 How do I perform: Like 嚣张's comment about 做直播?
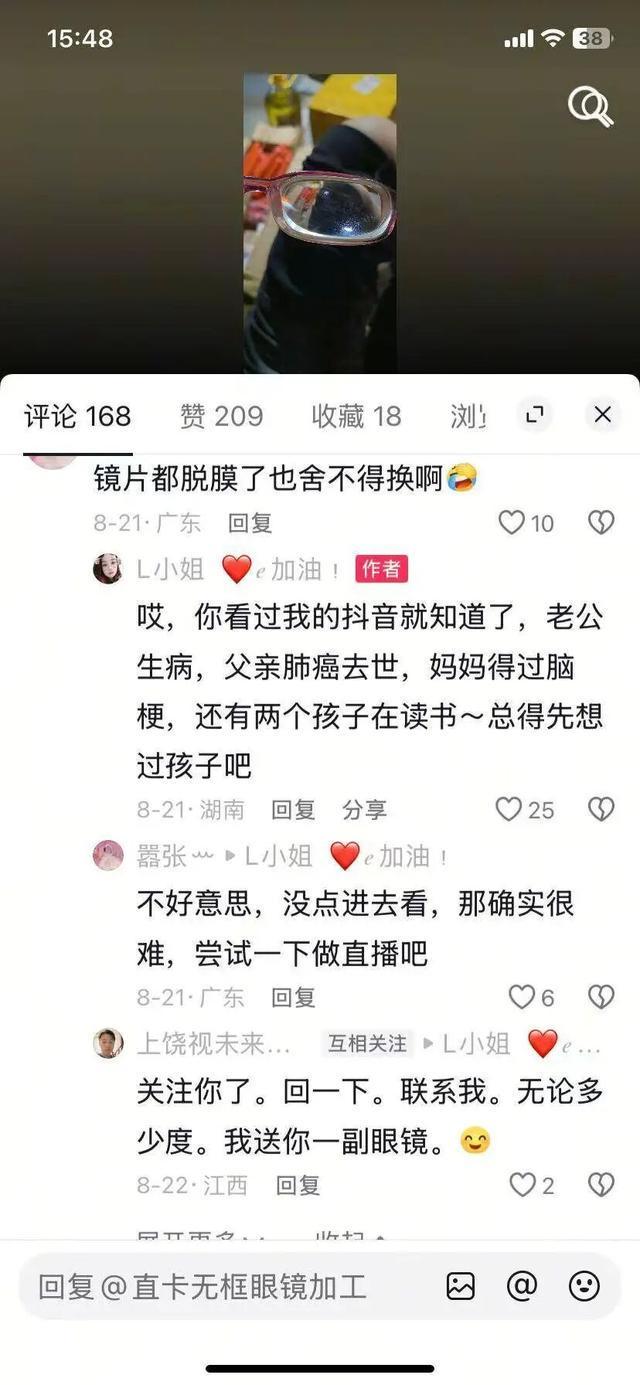click(x=522, y=996)
